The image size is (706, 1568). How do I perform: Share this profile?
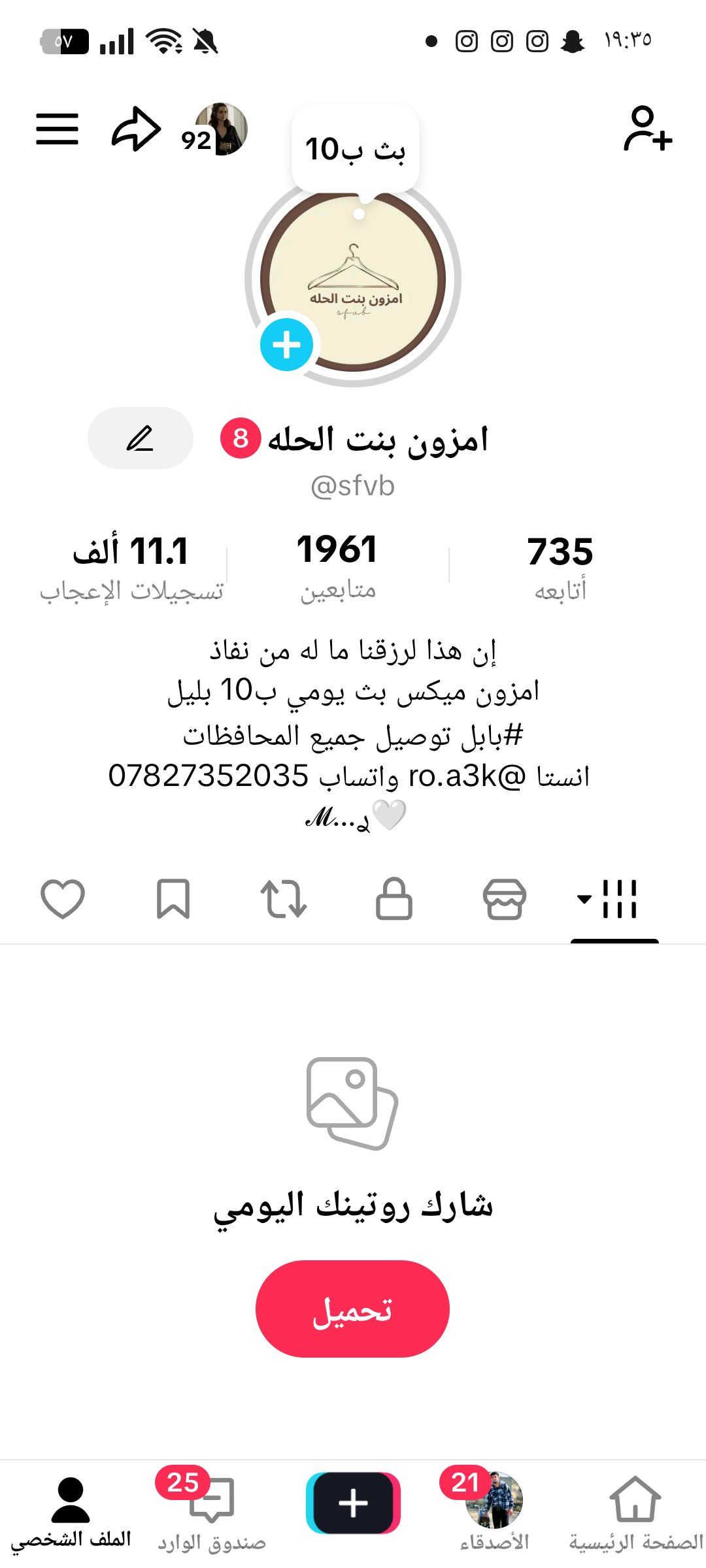(x=136, y=129)
